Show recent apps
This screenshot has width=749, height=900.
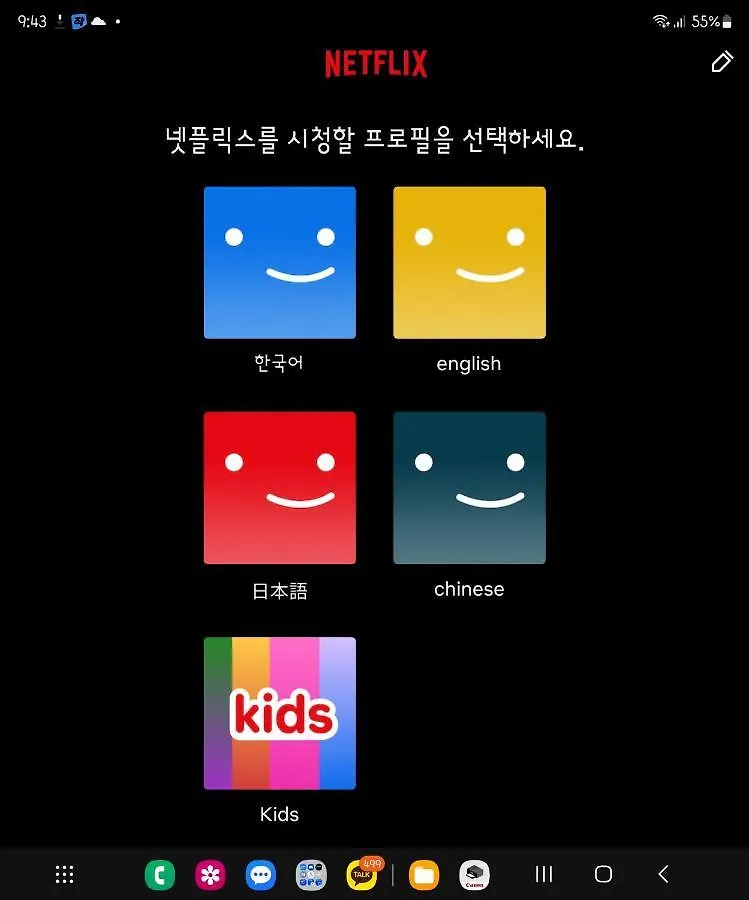[544, 875]
